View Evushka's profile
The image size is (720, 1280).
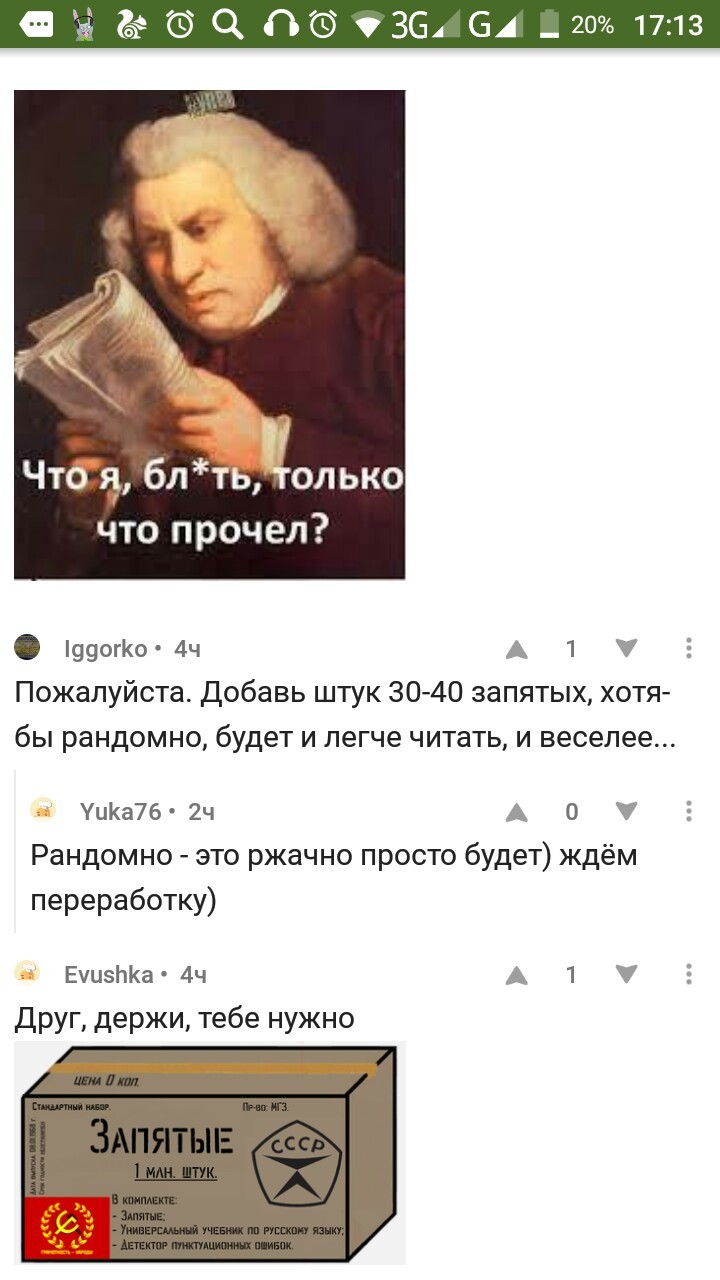[x=109, y=975]
